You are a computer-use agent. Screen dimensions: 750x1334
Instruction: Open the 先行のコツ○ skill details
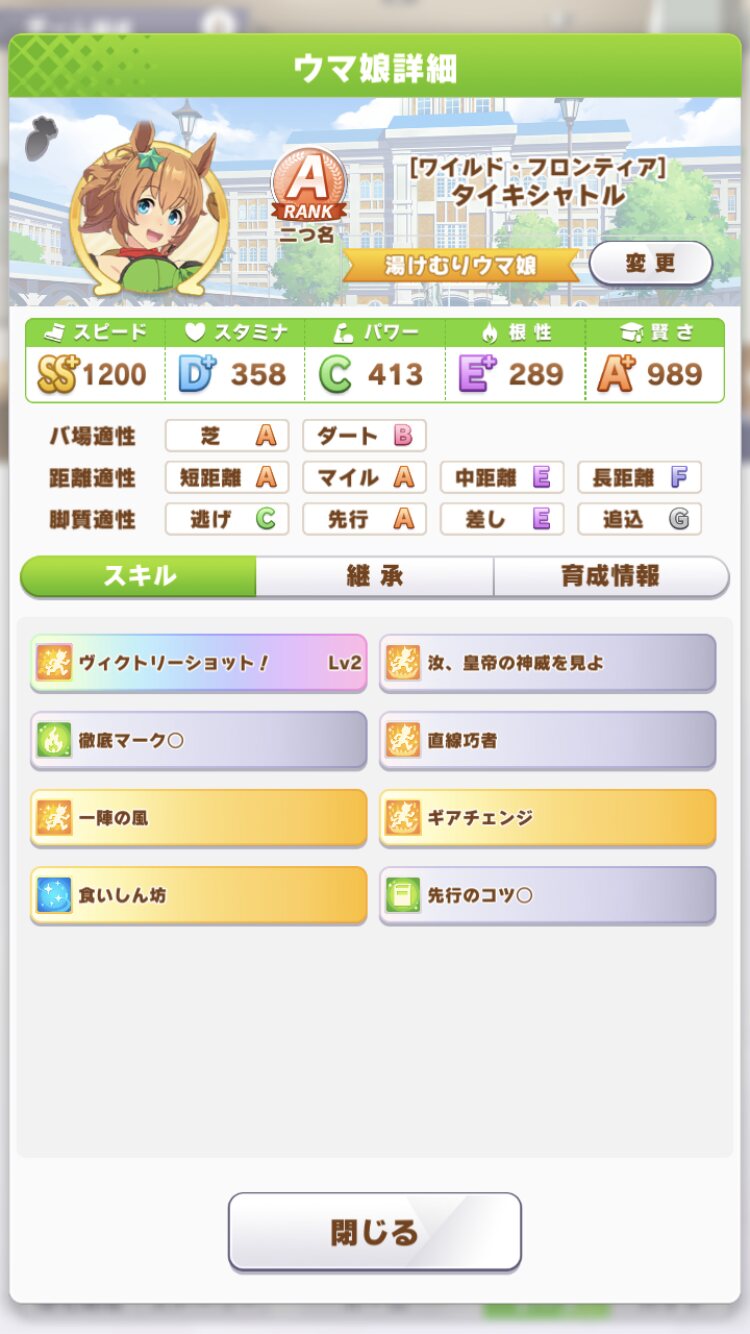point(547,895)
